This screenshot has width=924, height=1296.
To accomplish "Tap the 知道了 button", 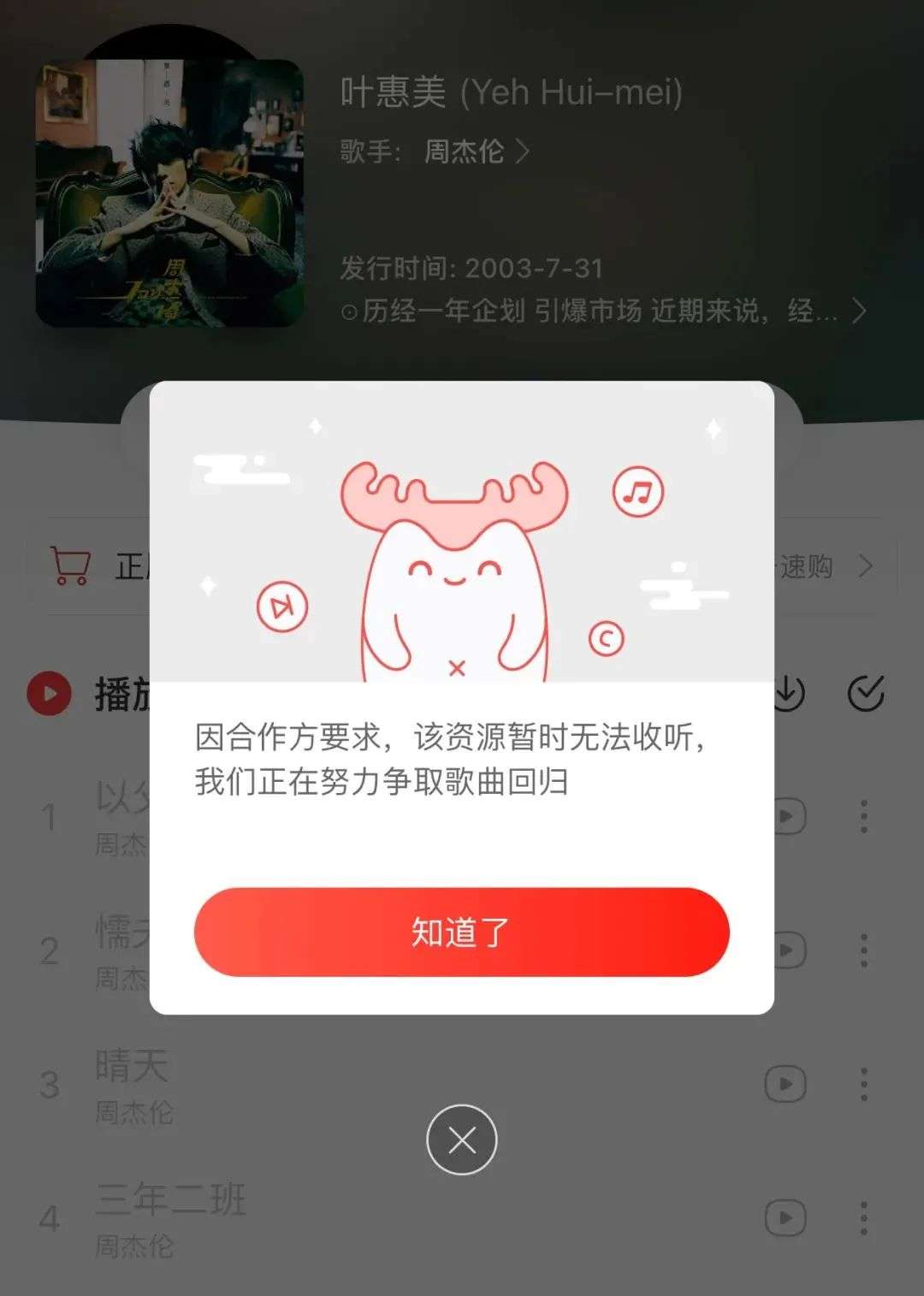I will (x=461, y=932).
